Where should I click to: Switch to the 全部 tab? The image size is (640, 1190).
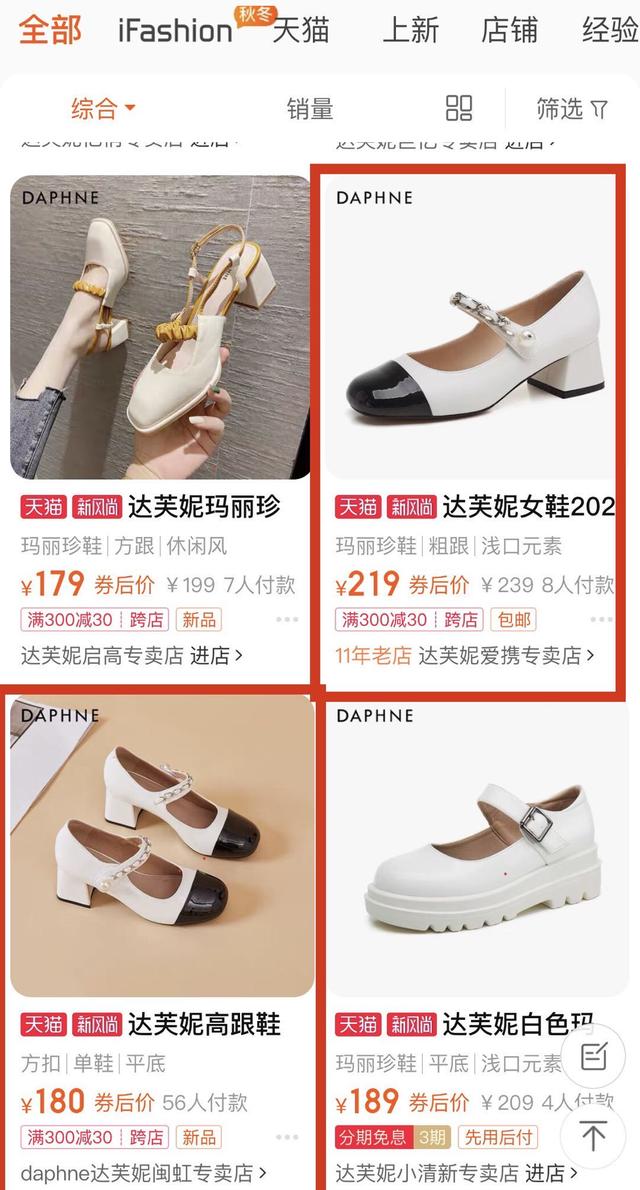click(49, 30)
